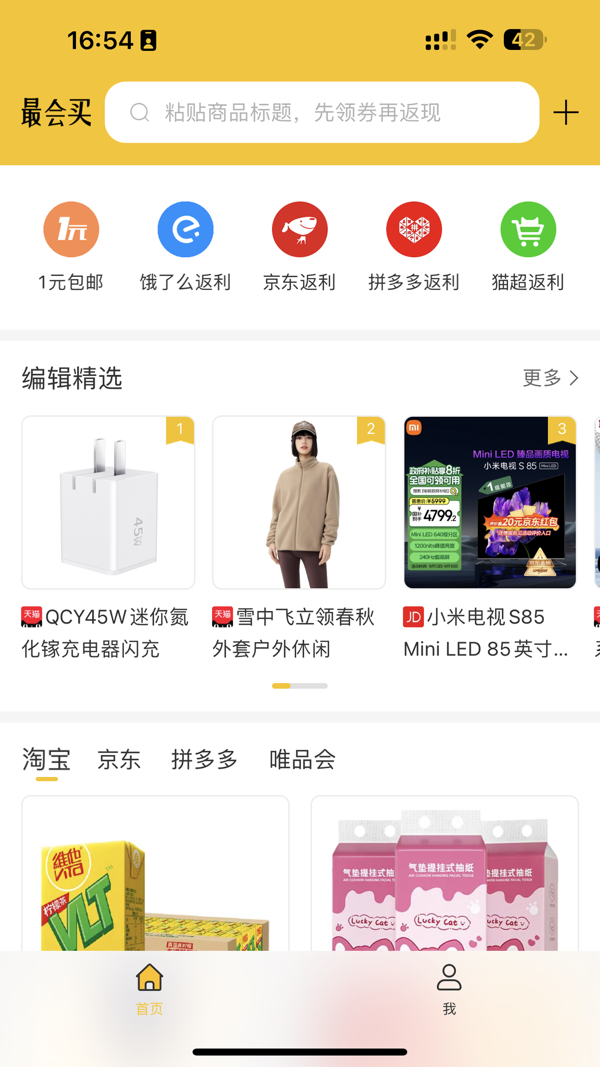
Task: Select 猫超返利
Action: (528, 246)
